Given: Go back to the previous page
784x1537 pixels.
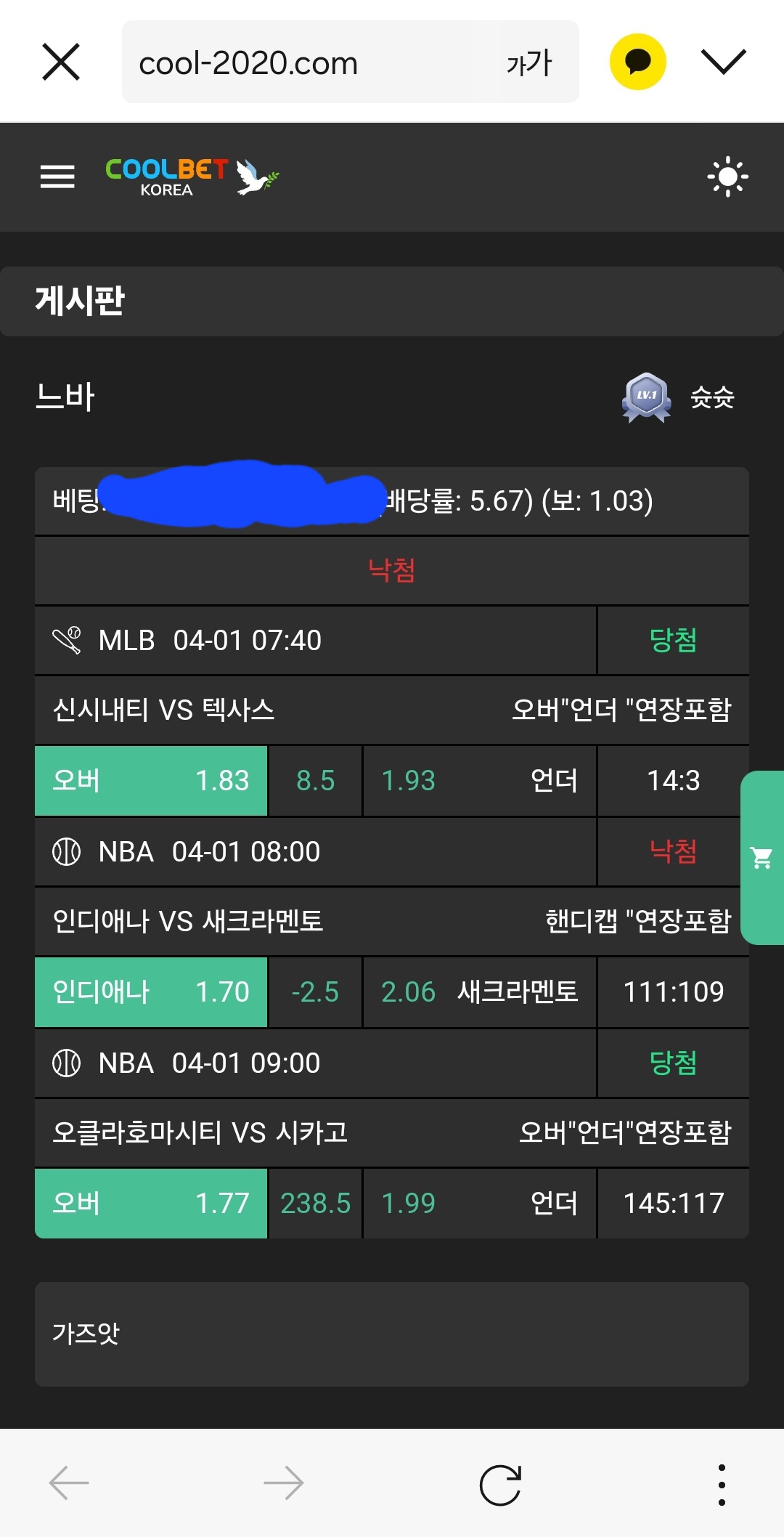Looking at the screenshot, I should point(69,1483).
